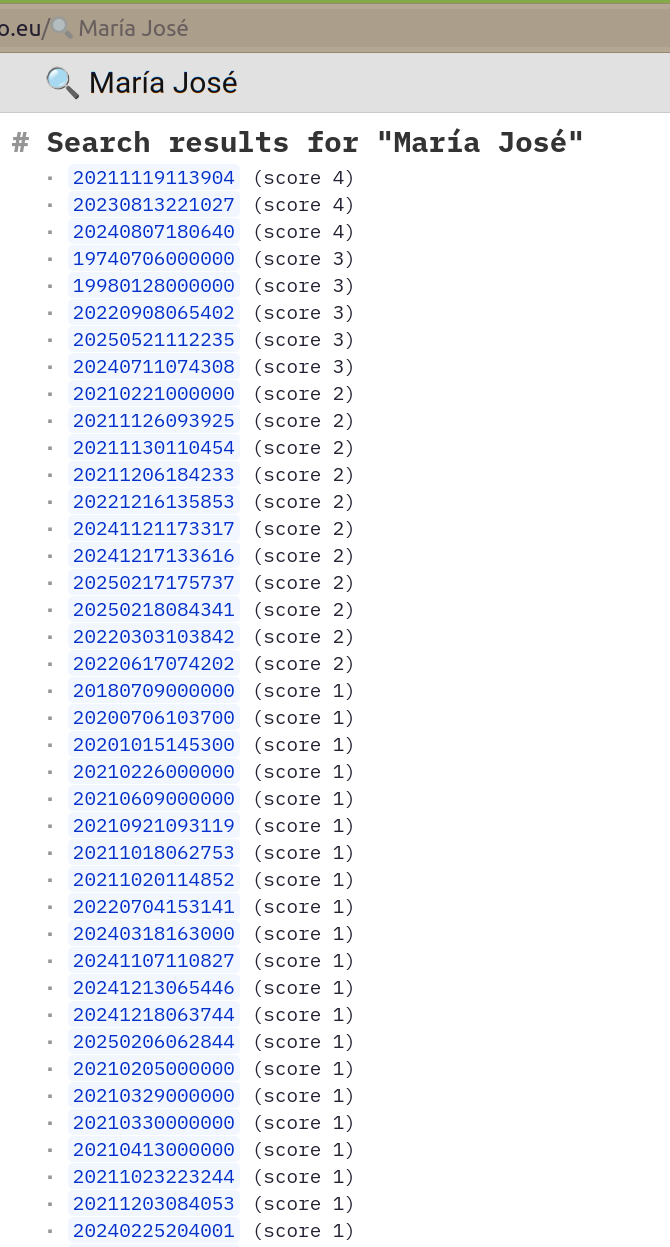This screenshot has height=1247, width=670.
Task: Follow the link 20240711074308
Action: pos(154,367)
